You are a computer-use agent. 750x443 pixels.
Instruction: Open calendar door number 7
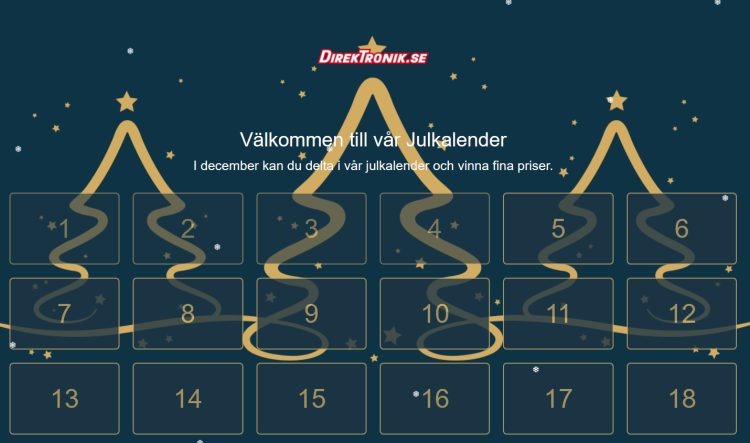[64, 313]
